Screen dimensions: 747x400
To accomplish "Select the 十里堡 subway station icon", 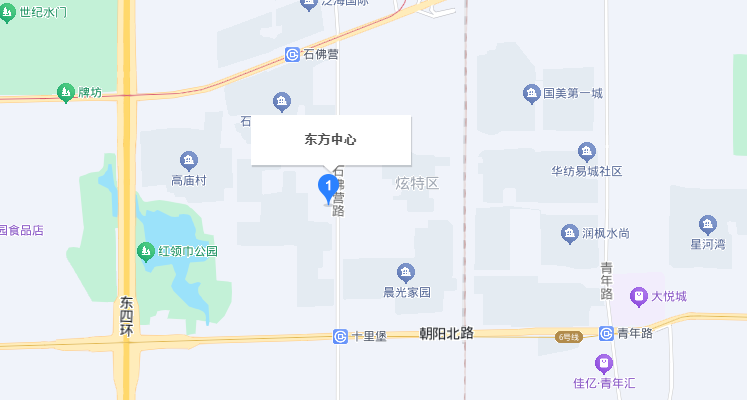I will 341,336.
